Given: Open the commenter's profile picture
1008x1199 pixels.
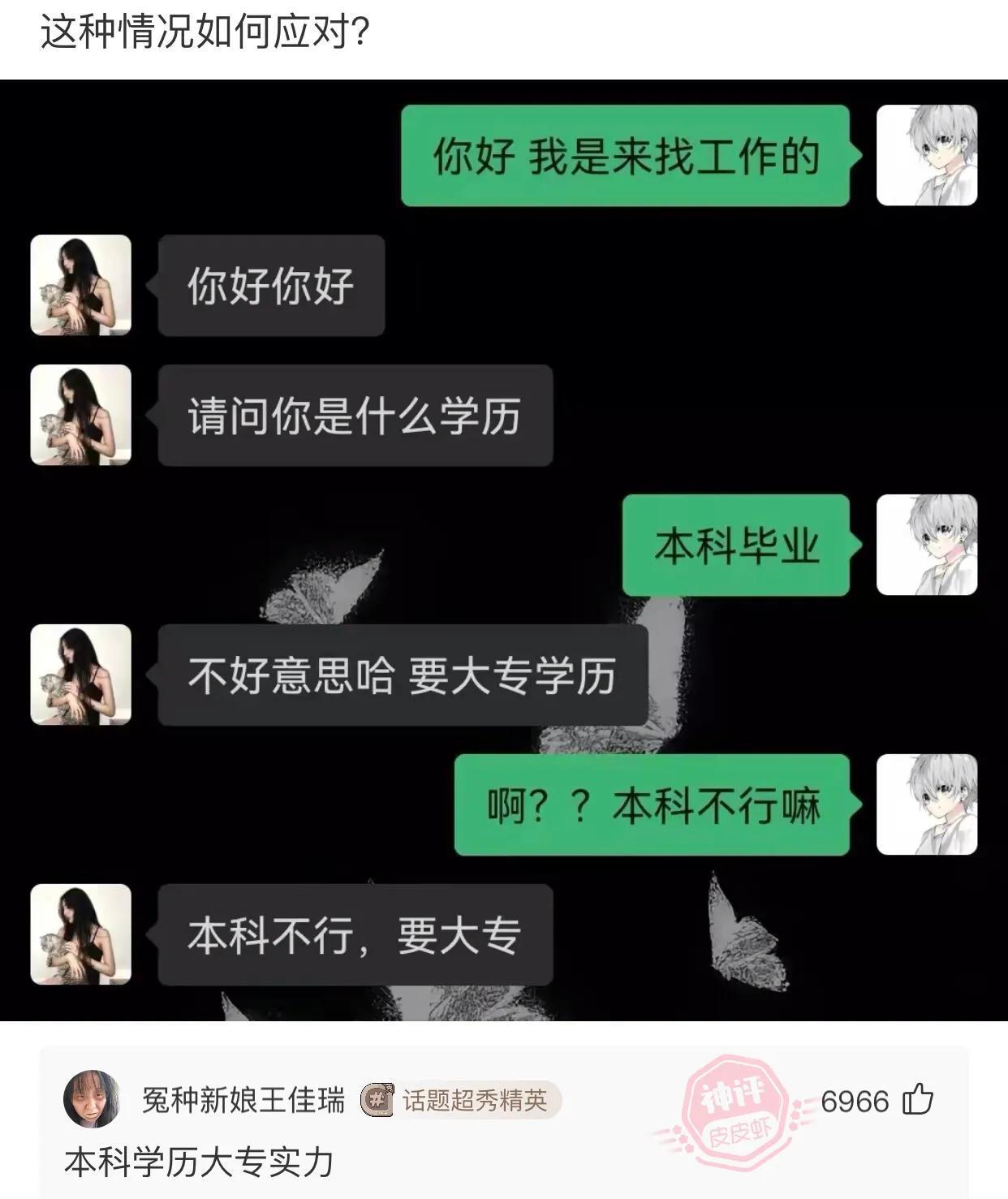Looking at the screenshot, I should click(x=92, y=1099).
